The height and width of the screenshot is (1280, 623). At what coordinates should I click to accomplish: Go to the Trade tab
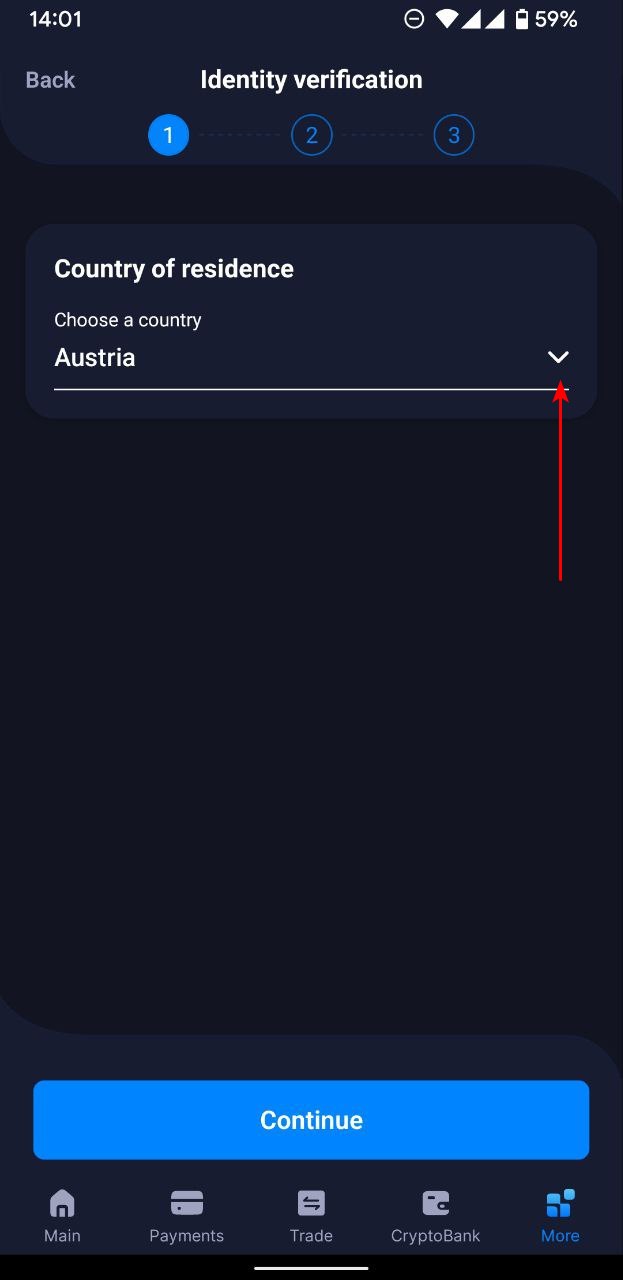[x=311, y=1215]
